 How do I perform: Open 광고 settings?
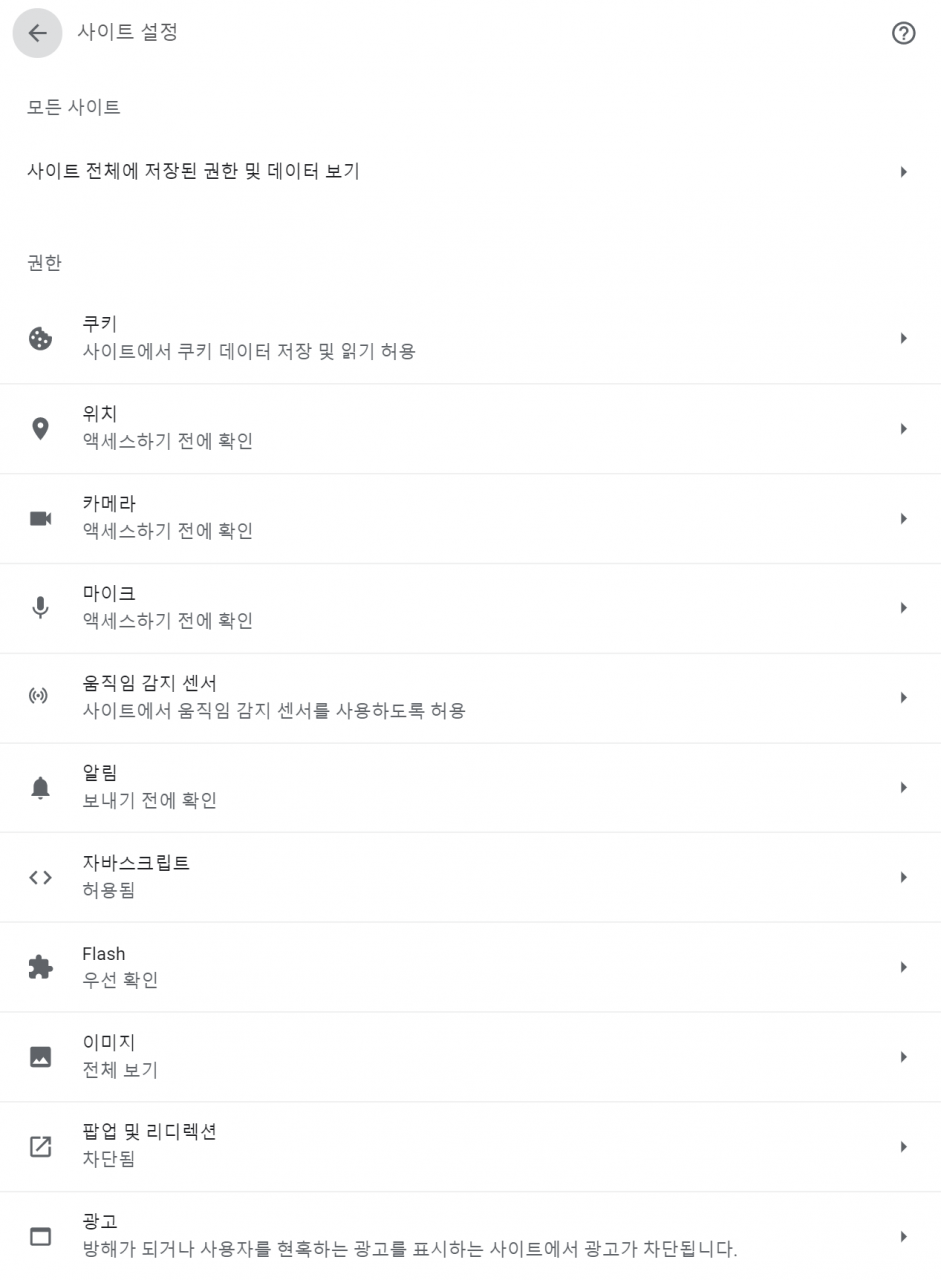coord(470,1236)
